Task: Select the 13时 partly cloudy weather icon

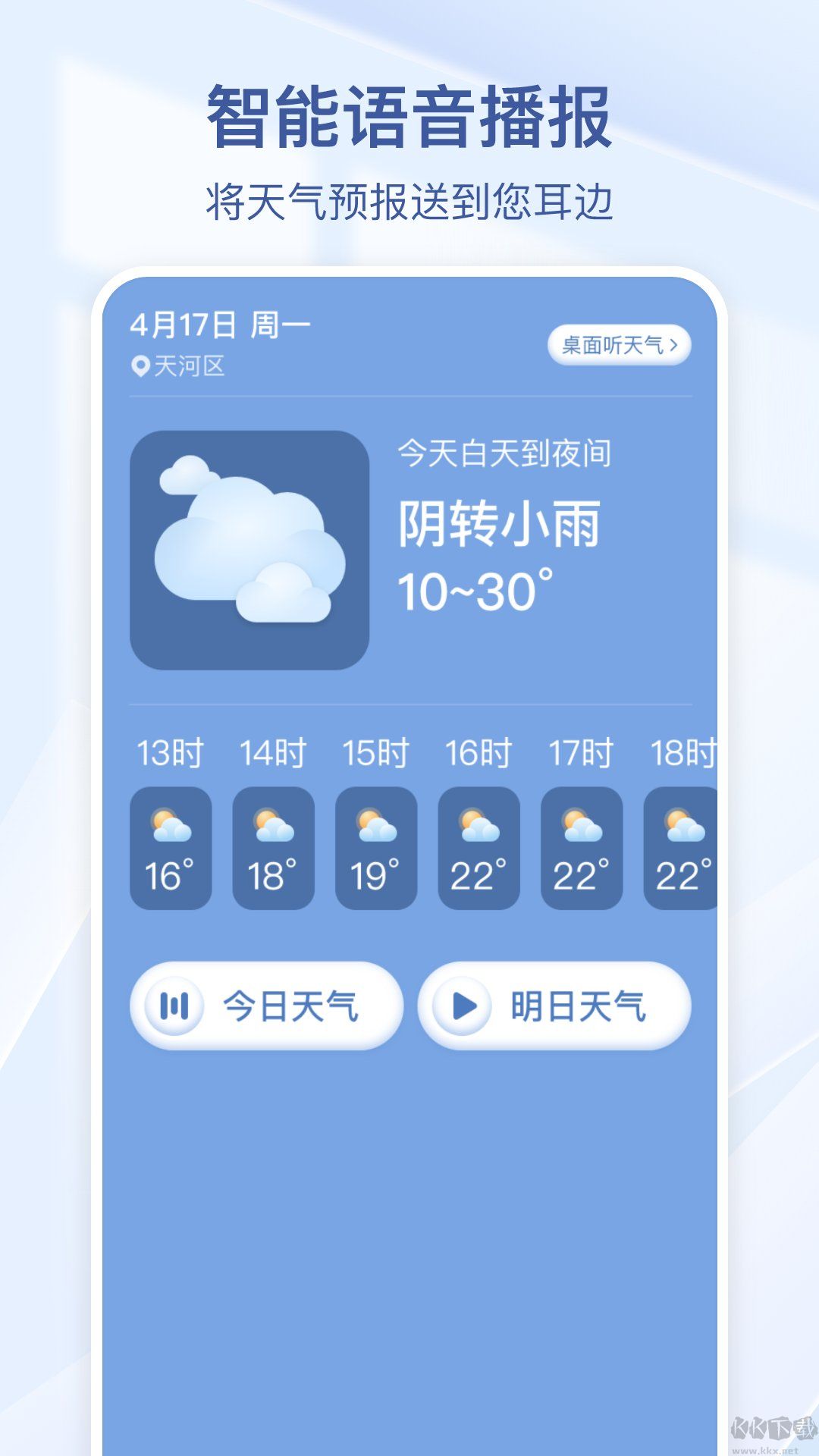Action: (x=170, y=827)
